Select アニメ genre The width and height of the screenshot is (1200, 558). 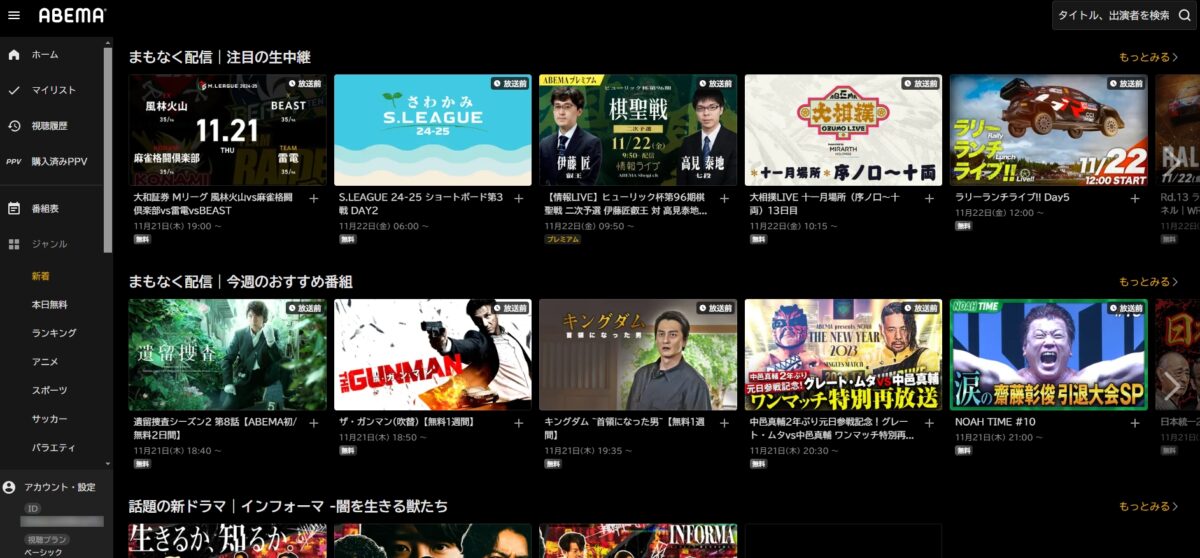coord(44,362)
